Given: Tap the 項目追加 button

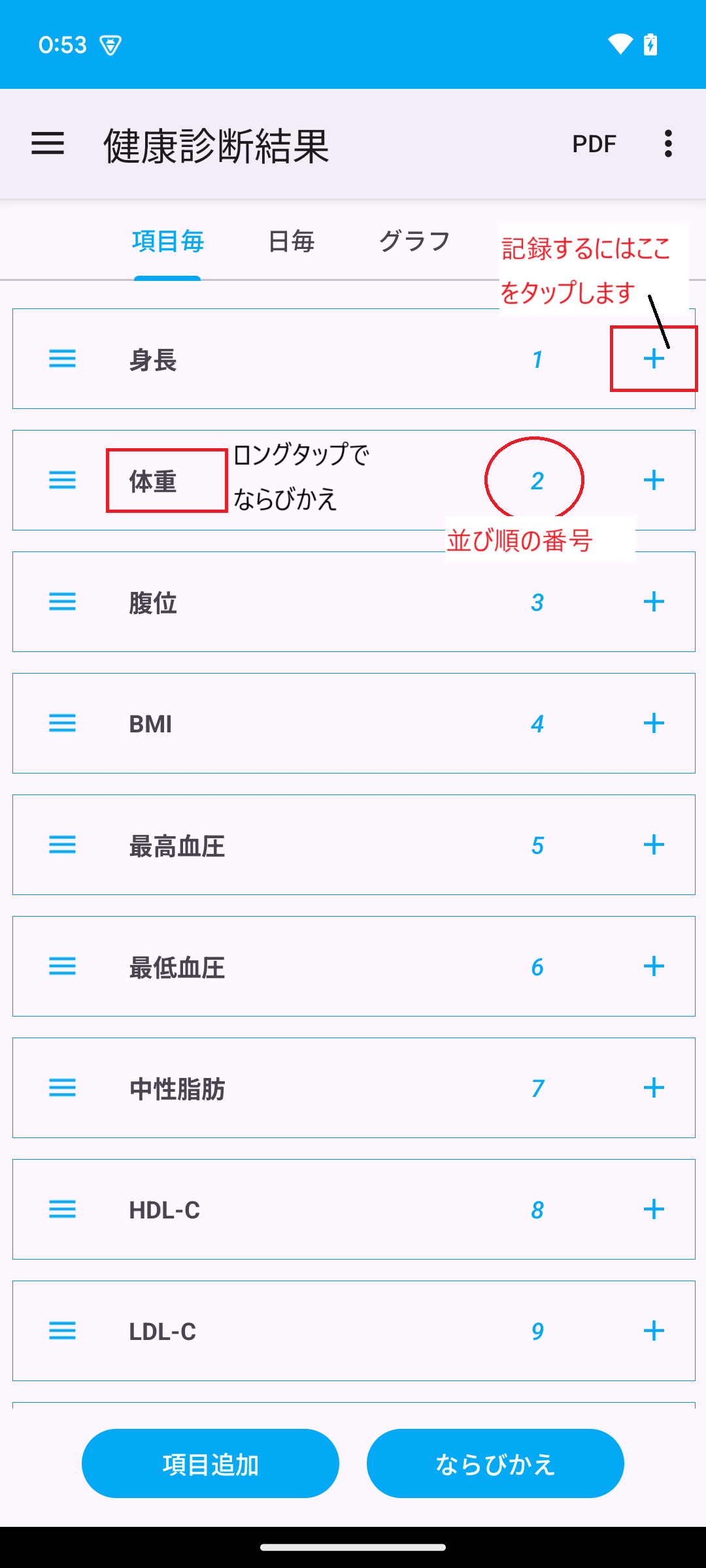Looking at the screenshot, I should click(210, 1463).
